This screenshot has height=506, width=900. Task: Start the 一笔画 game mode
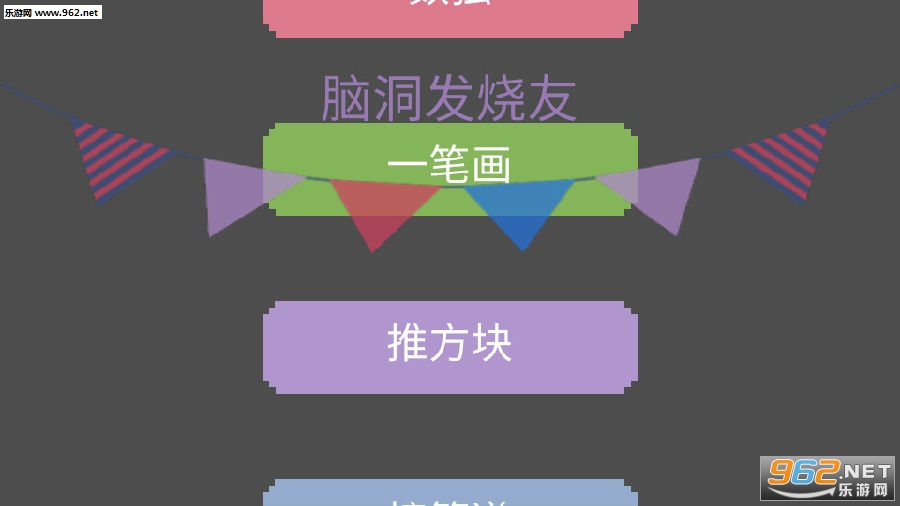pyautogui.click(x=450, y=167)
